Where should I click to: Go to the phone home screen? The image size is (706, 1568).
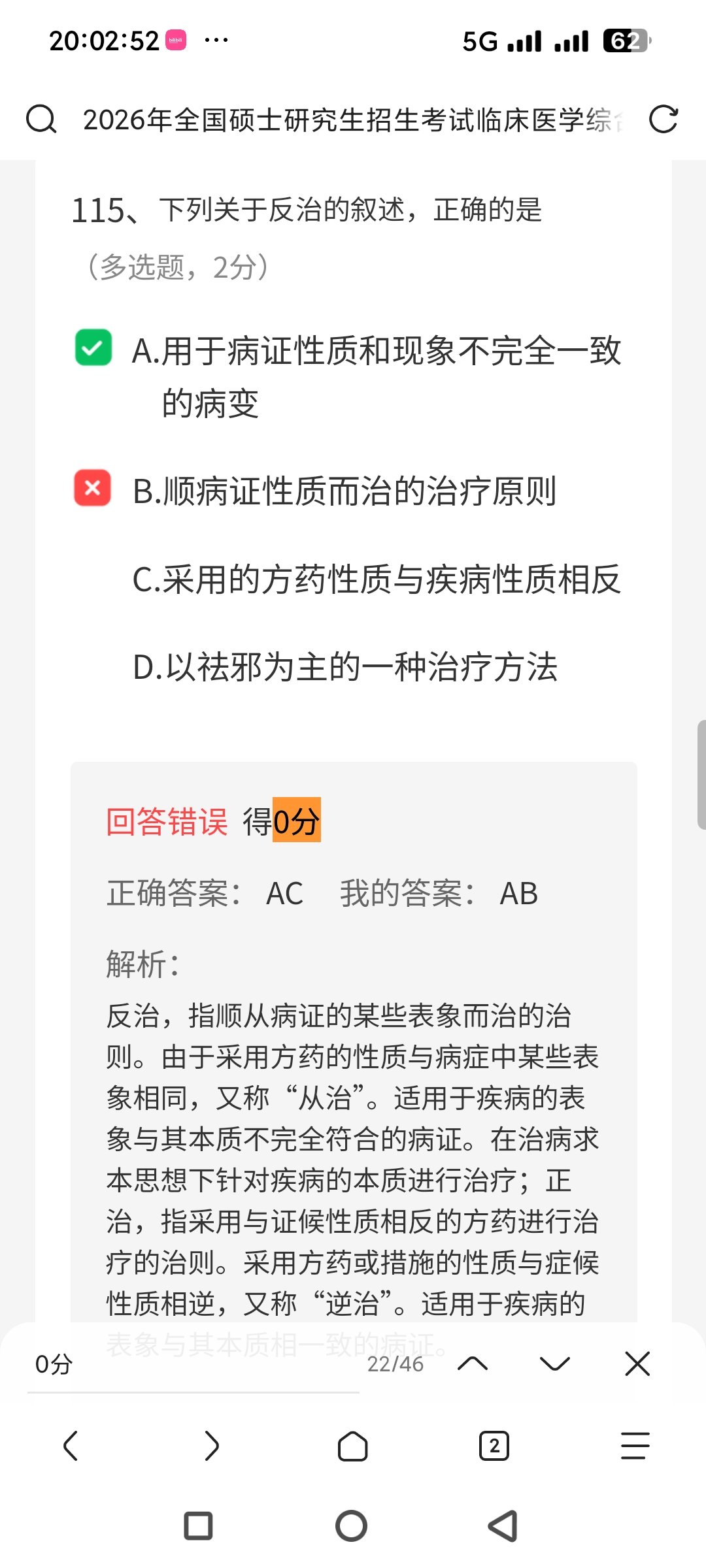pos(352,1526)
